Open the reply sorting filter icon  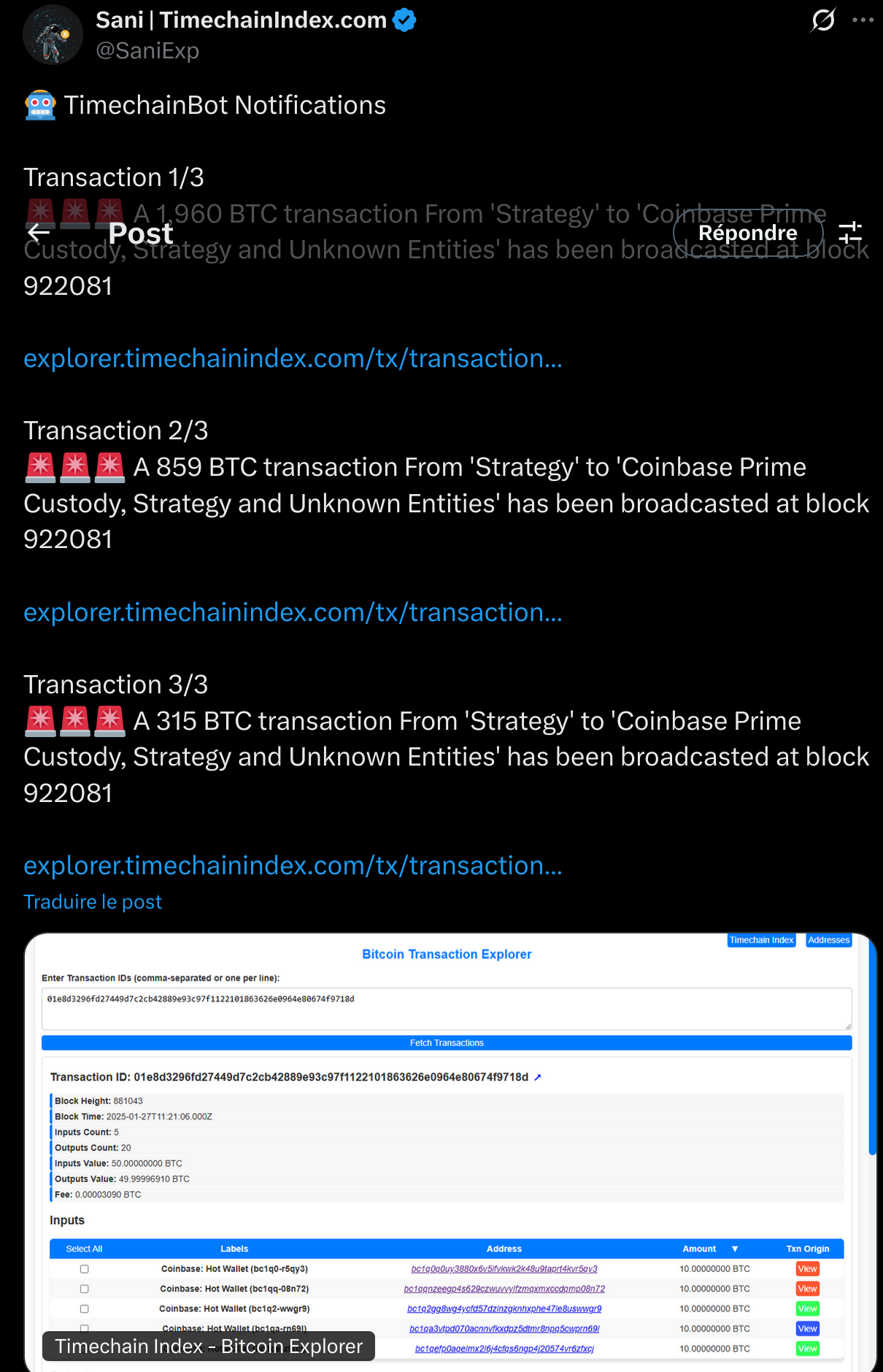[850, 233]
